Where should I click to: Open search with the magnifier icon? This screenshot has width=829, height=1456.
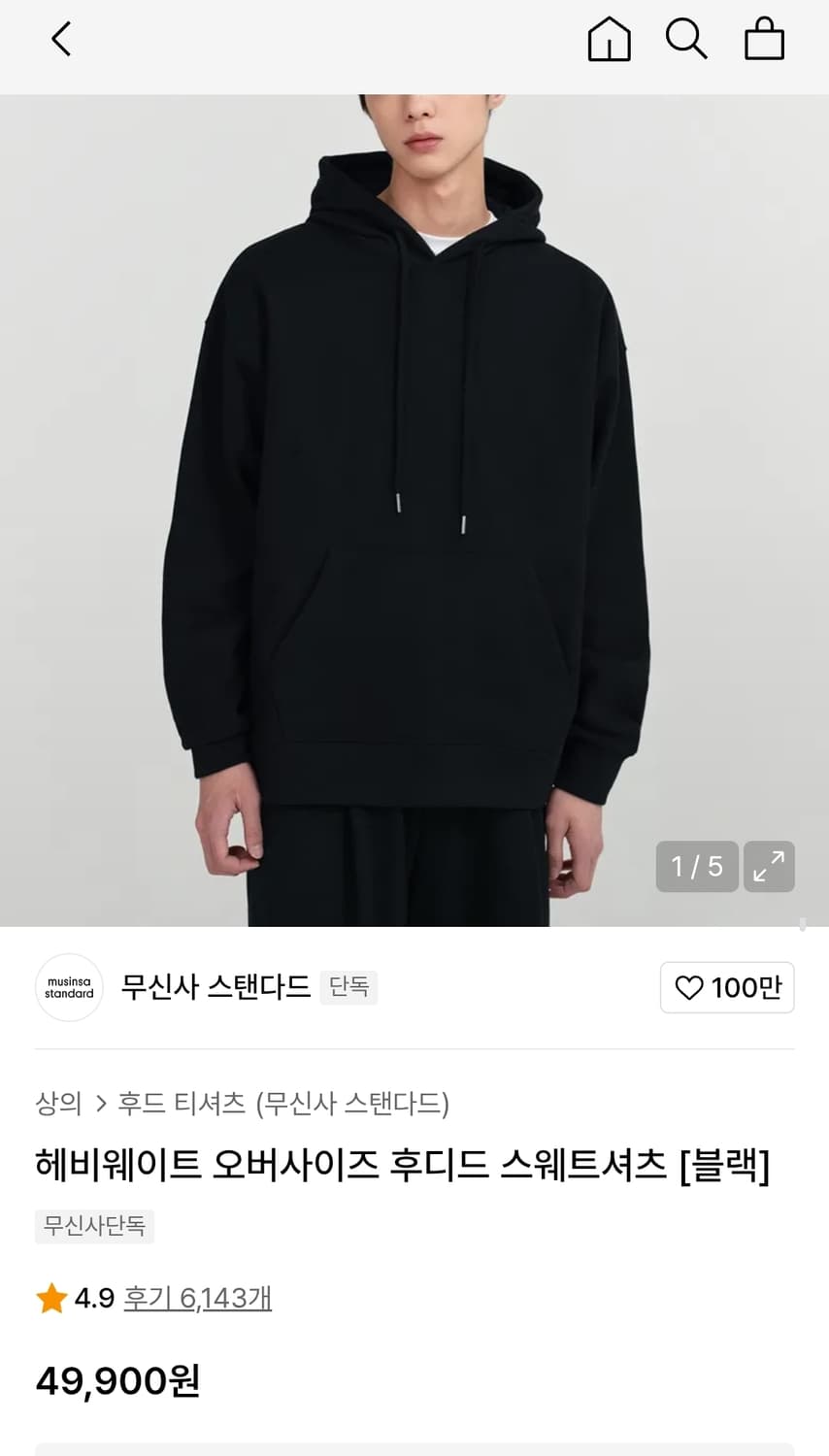[687, 40]
